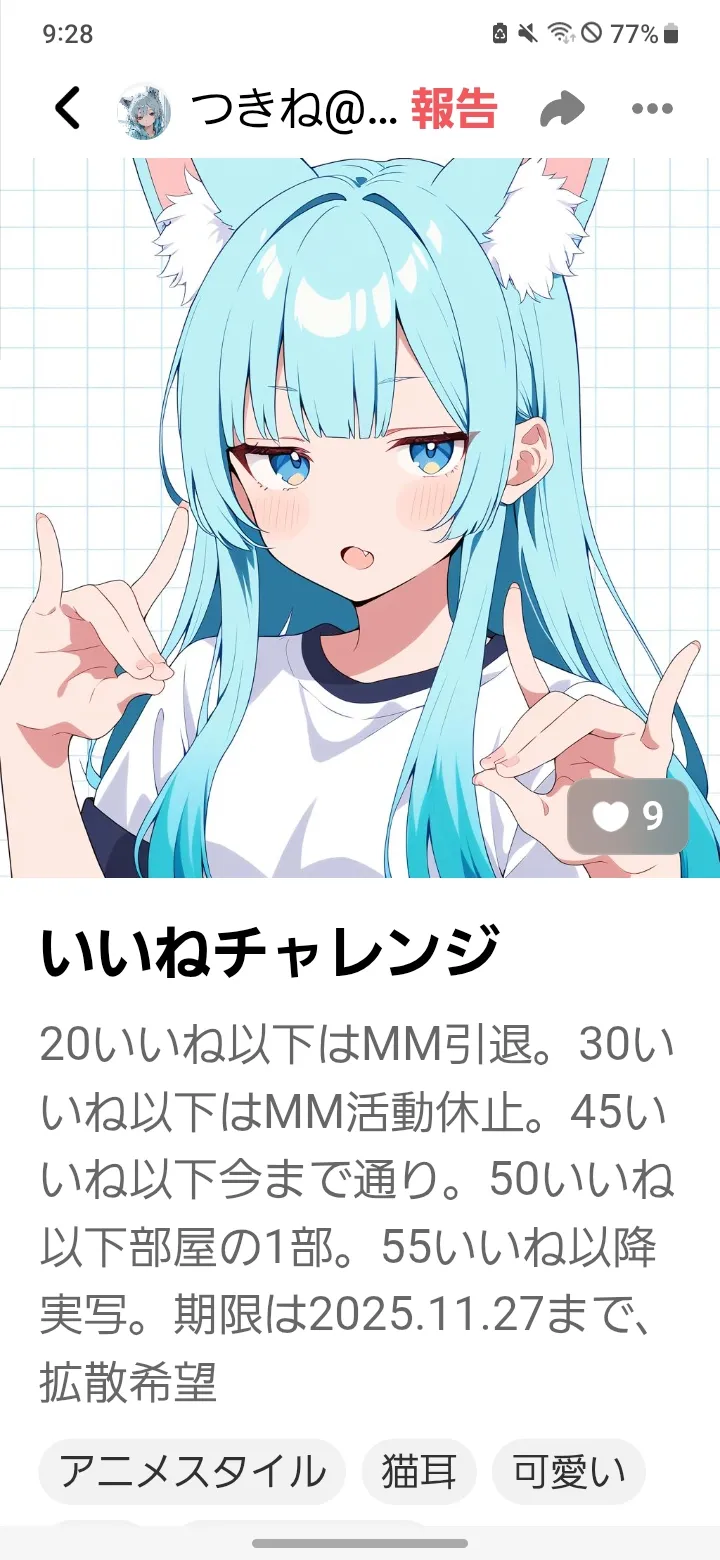Select the アニメスタイル tag chip
This screenshot has width=720, height=1560.
point(192,1472)
